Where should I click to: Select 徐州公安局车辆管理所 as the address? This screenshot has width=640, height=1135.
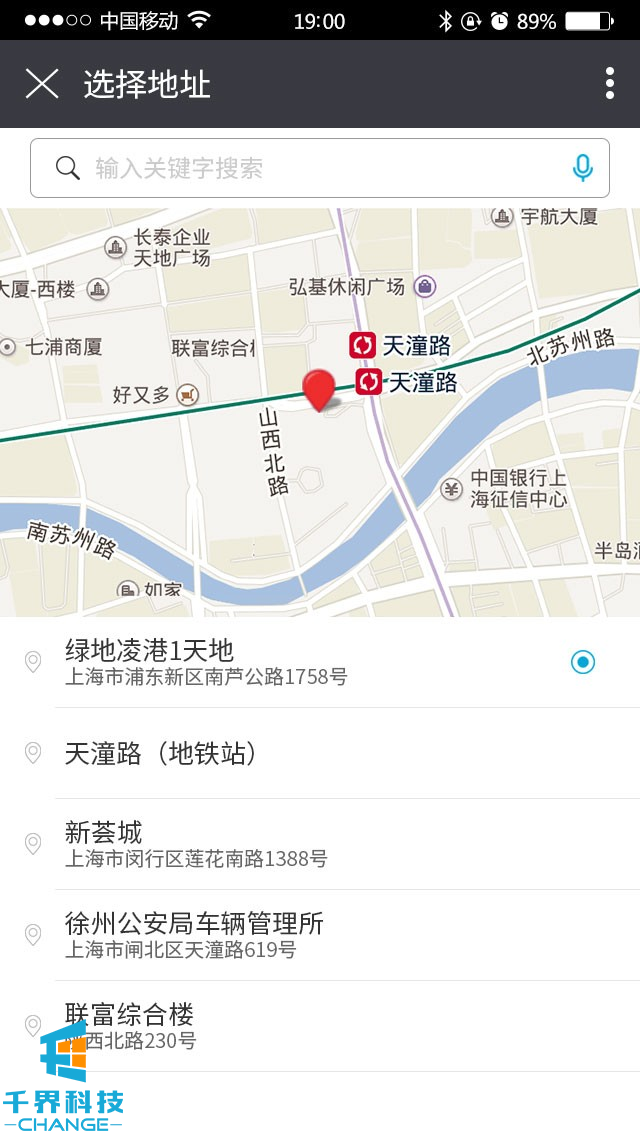[x=300, y=935]
